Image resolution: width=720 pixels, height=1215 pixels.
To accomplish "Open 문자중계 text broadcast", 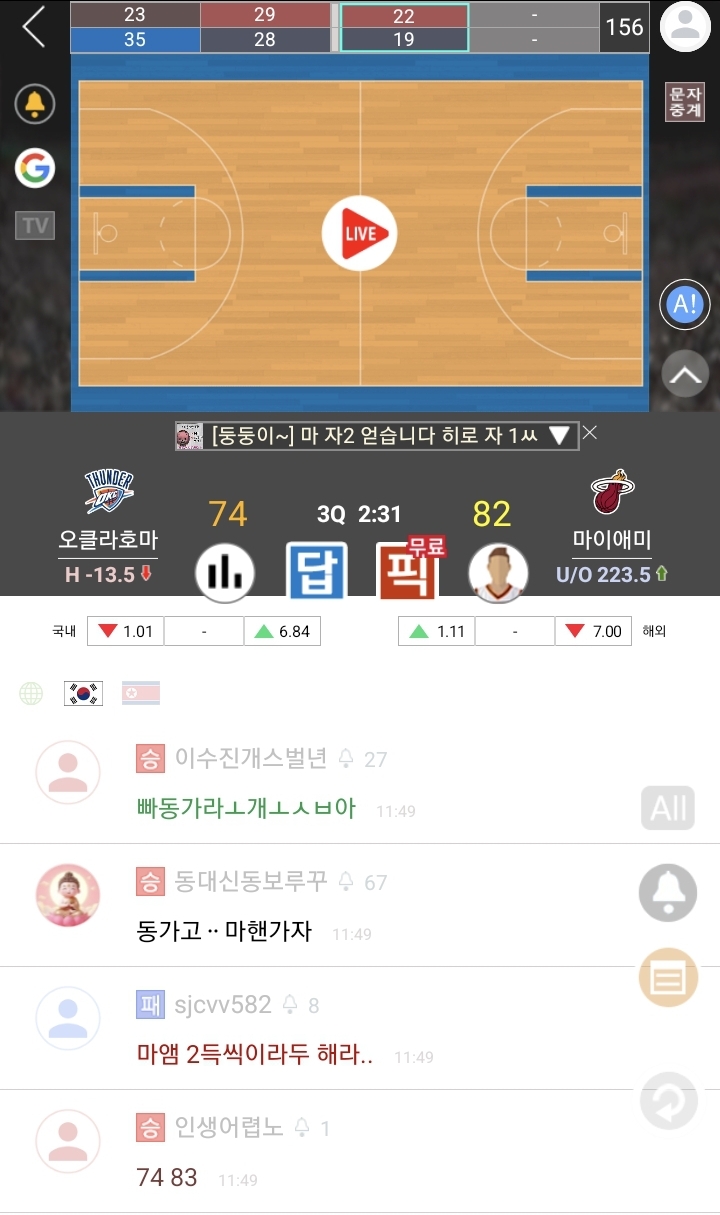I will tap(685, 102).
